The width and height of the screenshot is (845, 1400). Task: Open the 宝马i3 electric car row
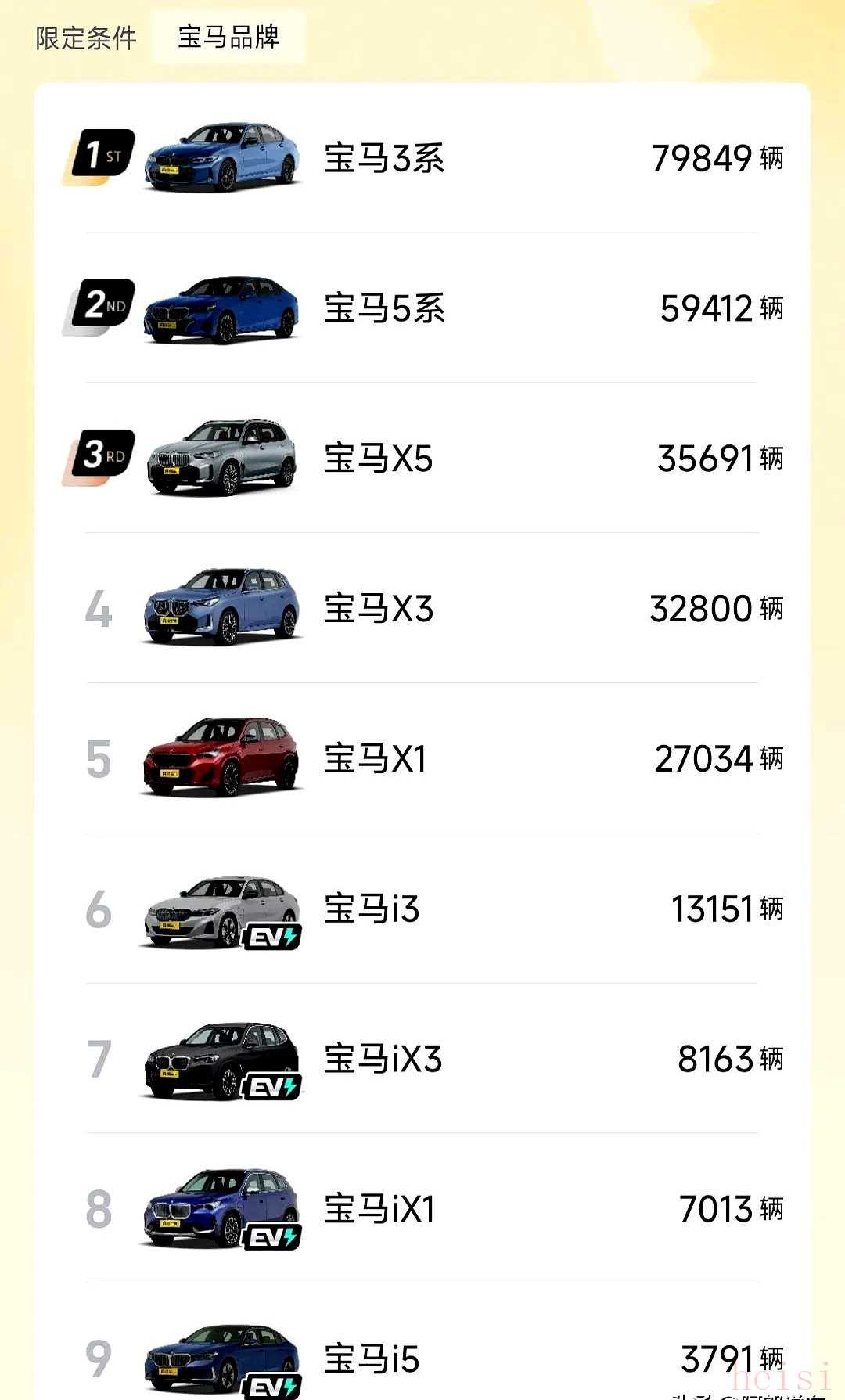tap(372, 909)
